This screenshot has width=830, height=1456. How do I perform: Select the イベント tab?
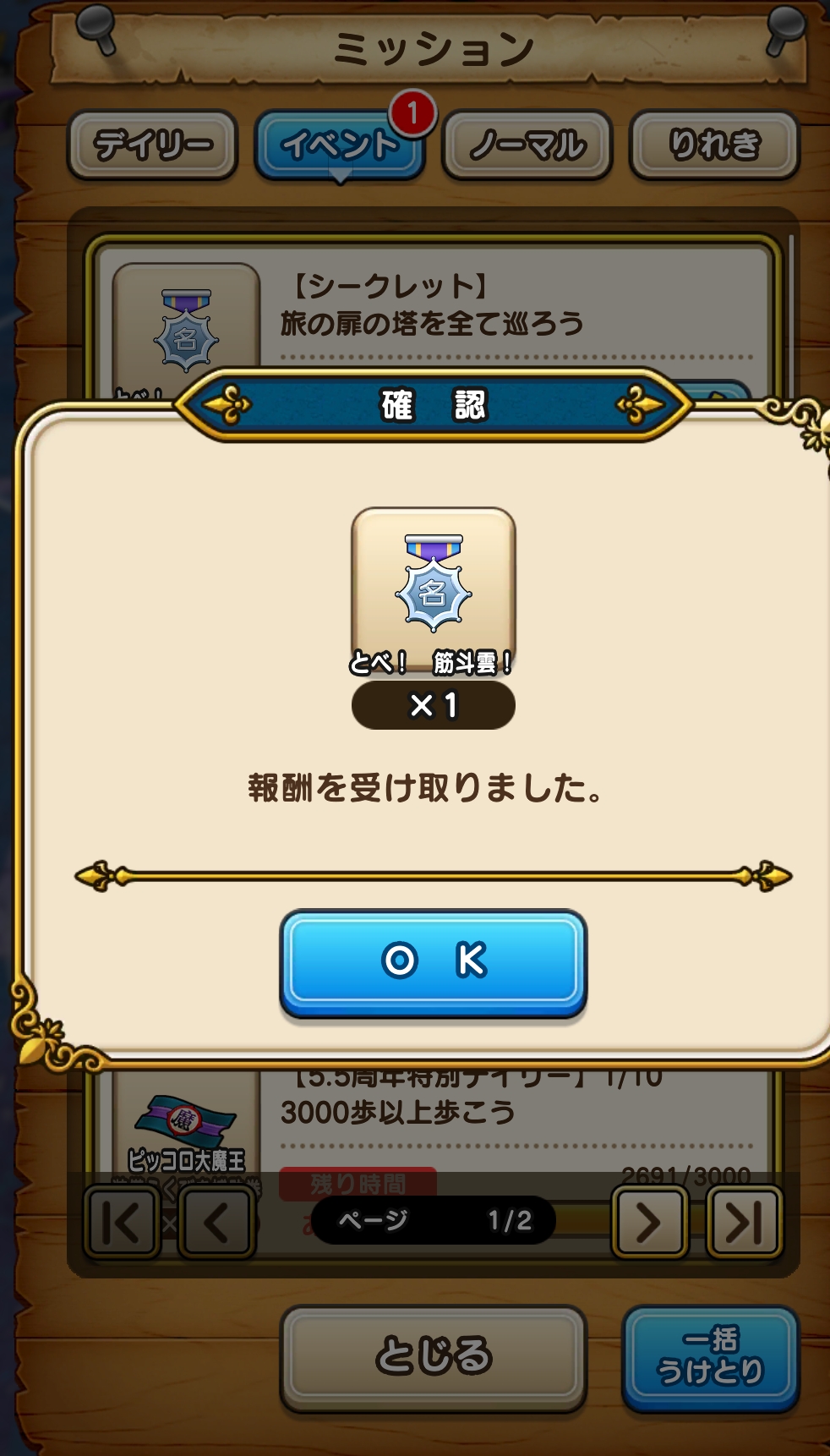[339, 145]
